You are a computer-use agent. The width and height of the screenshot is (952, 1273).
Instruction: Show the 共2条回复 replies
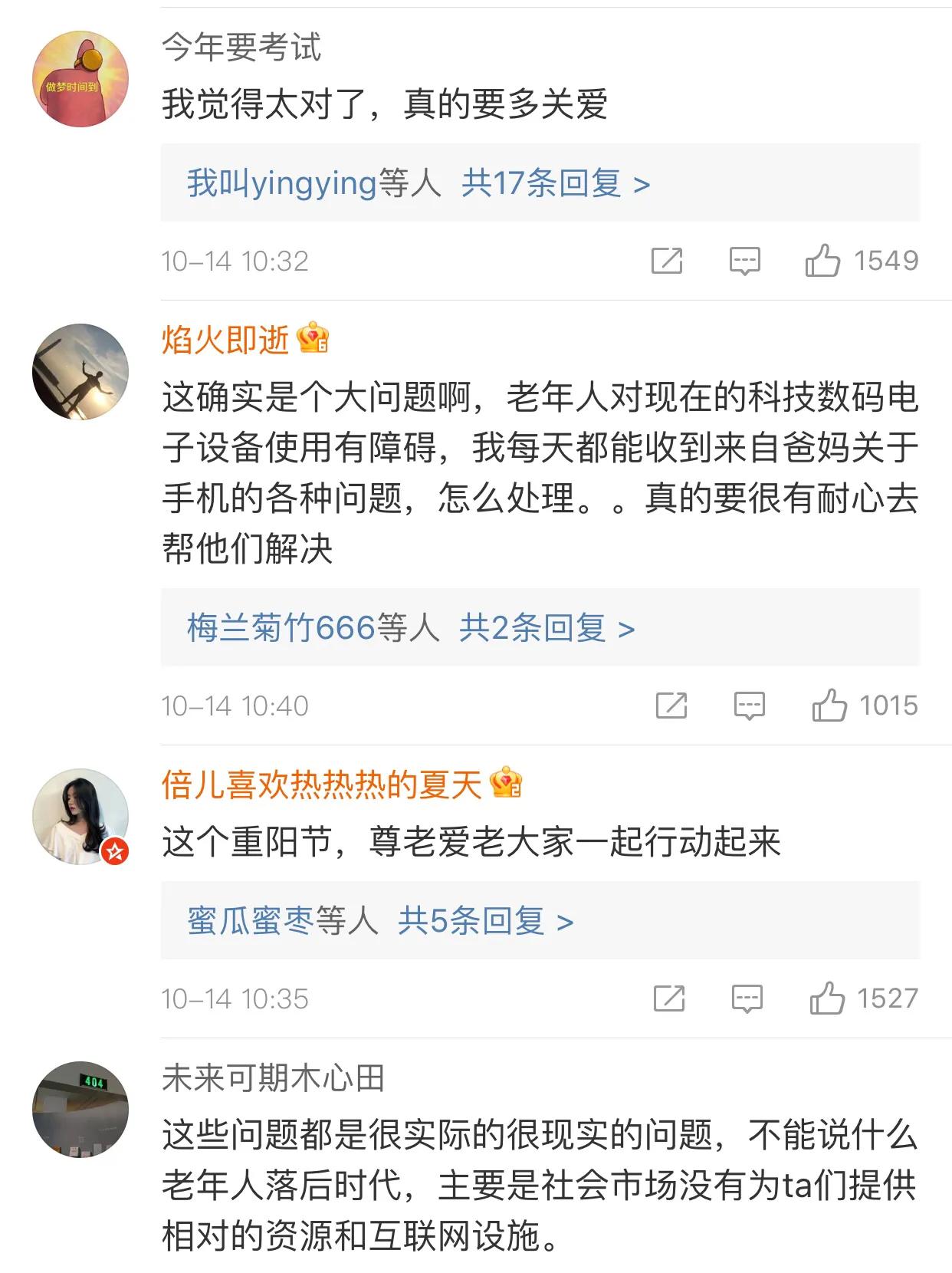tap(547, 628)
